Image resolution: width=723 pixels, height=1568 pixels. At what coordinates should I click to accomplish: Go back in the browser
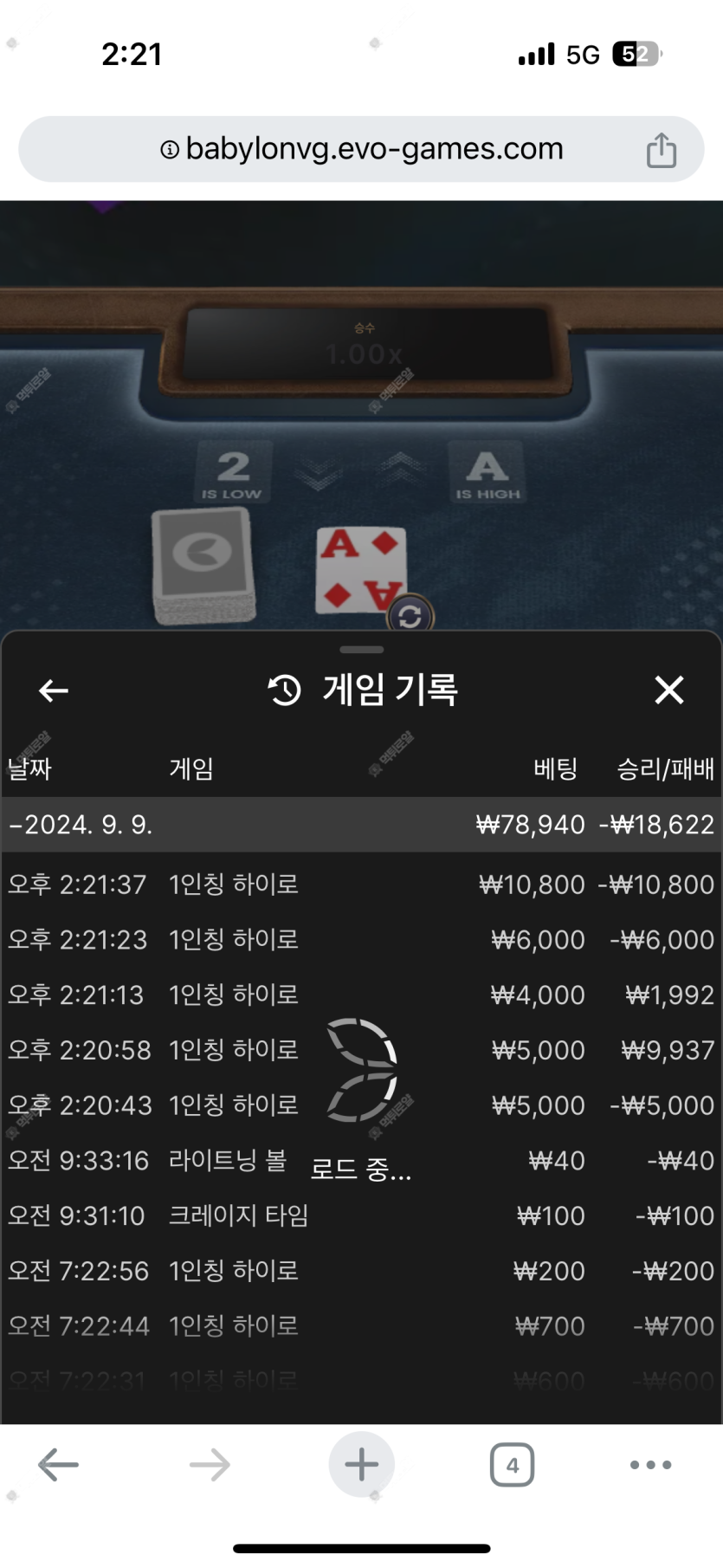tap(59, 1466)
